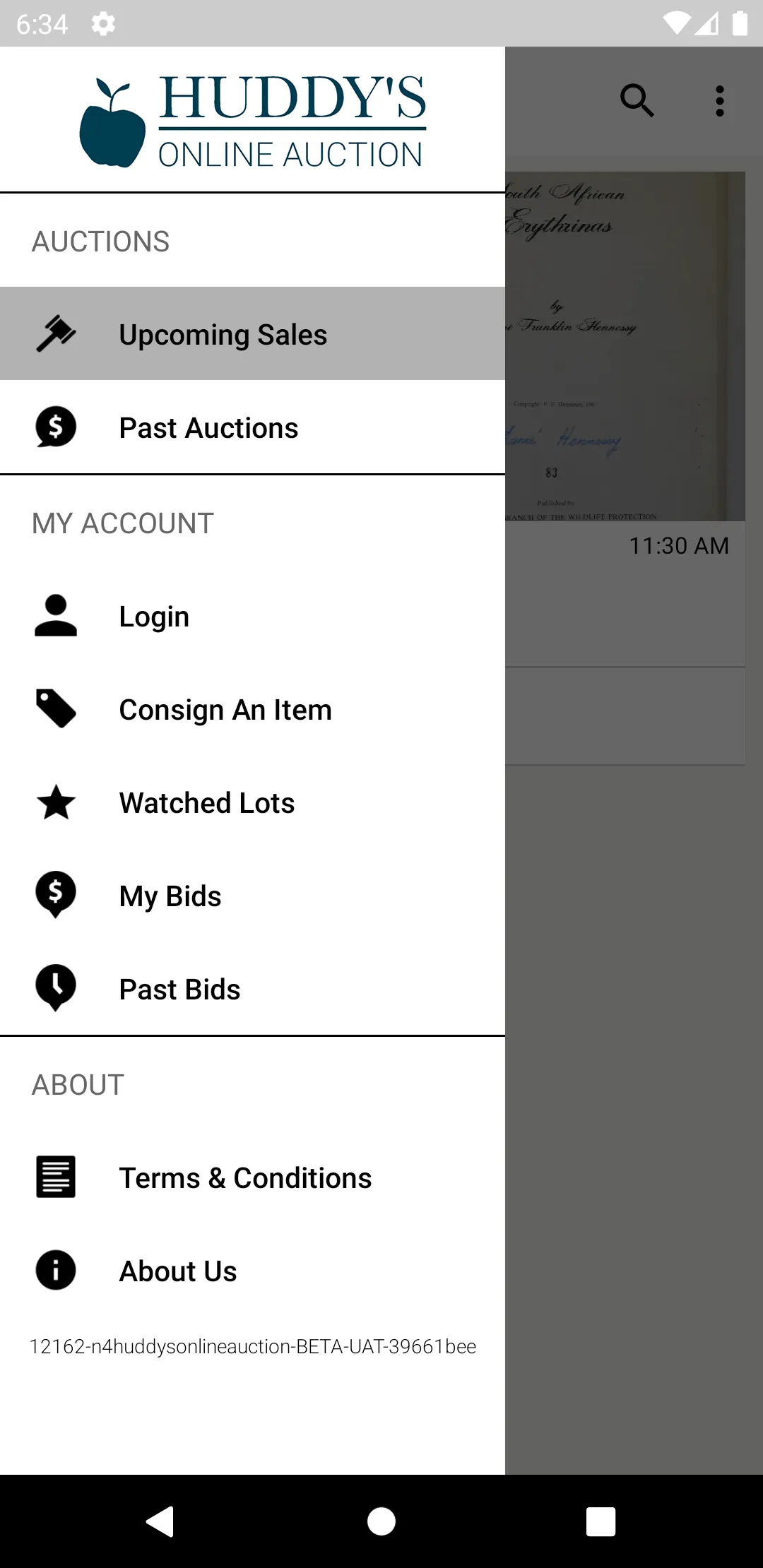The width and height of the screenshot is (763, 1568).
Task: Click the Past Auctions dollar icon
Action: tap(55, 427)
